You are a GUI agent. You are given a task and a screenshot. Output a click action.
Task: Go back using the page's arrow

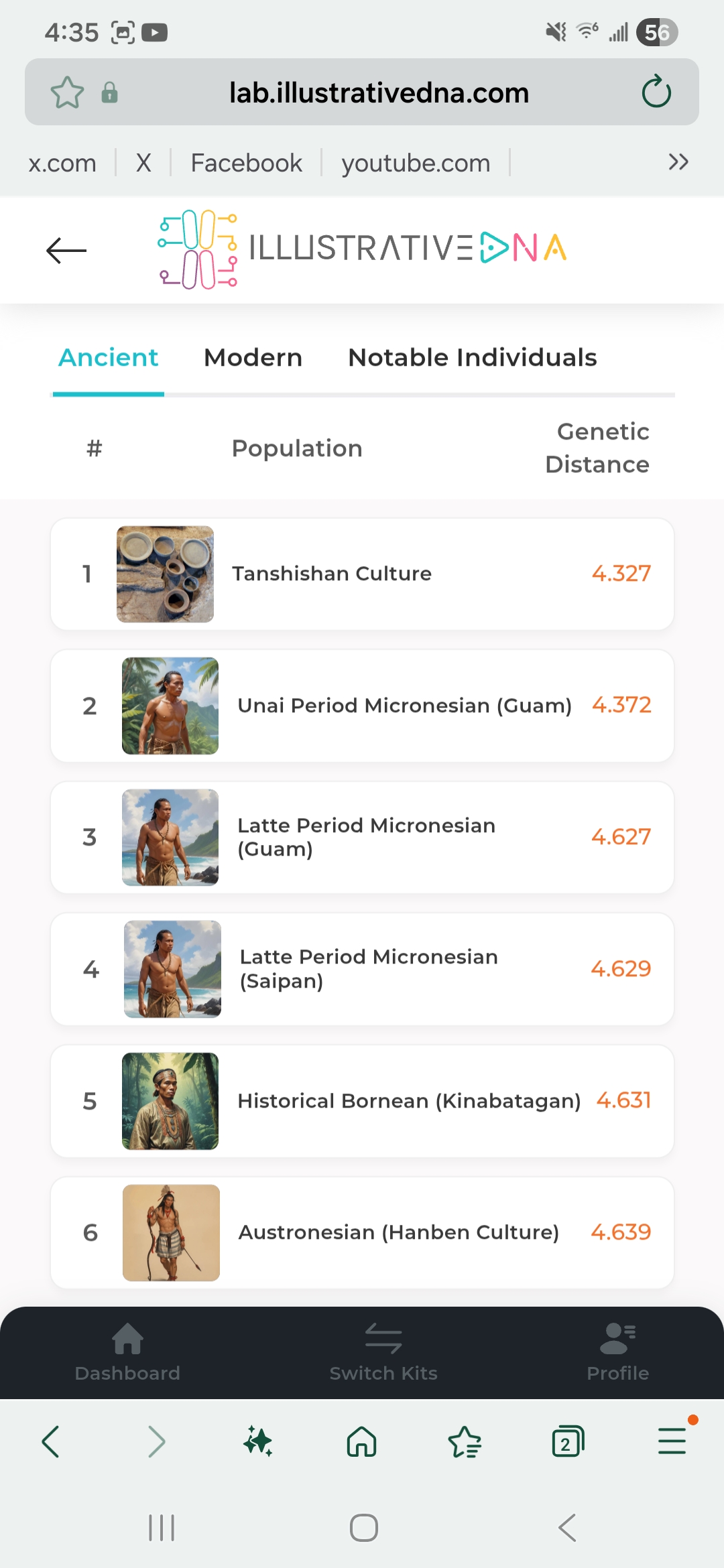click(x=66, y=251)
